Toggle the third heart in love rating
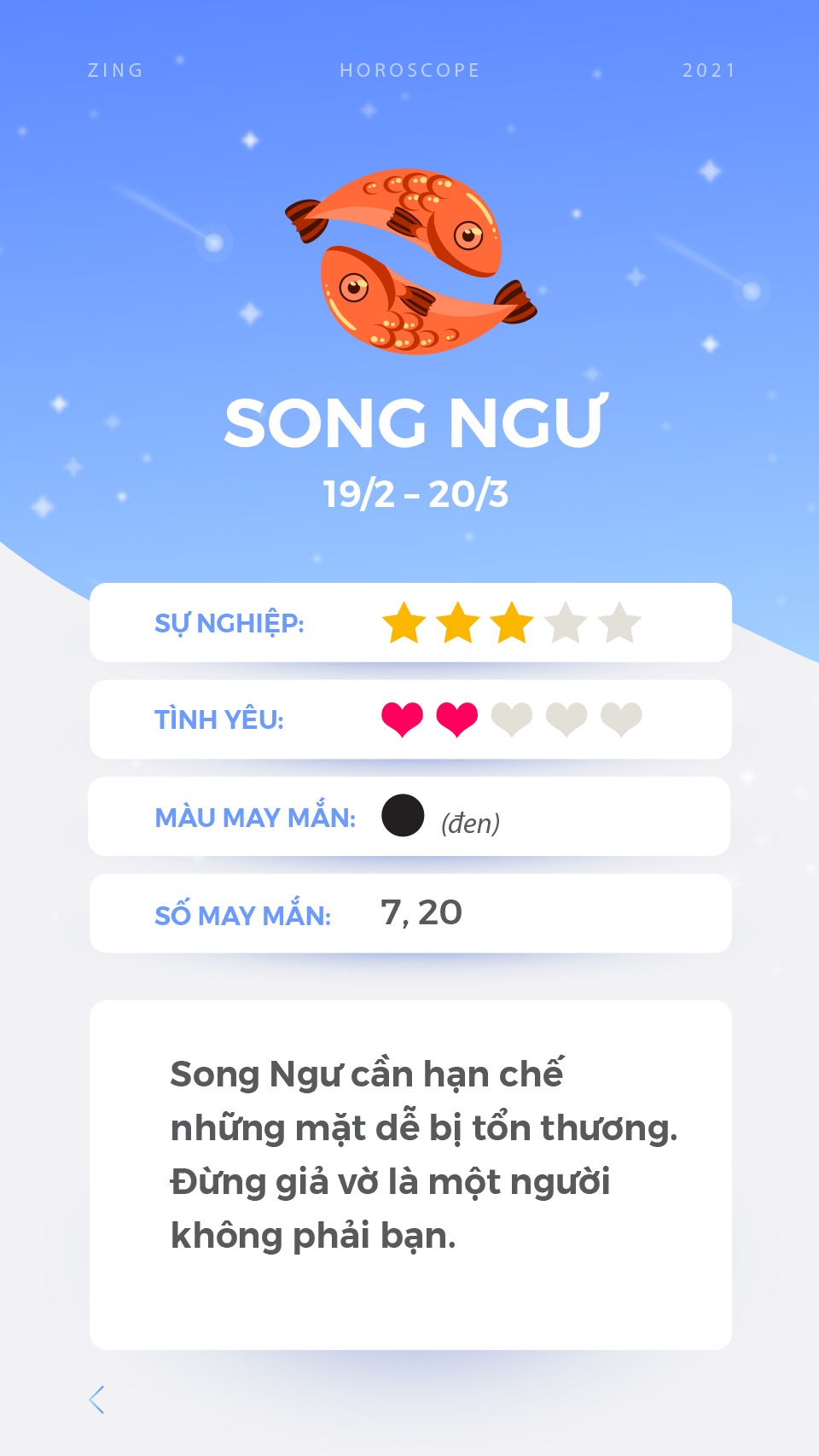This screenshot has height=1456, width=819. coord(512,719)
